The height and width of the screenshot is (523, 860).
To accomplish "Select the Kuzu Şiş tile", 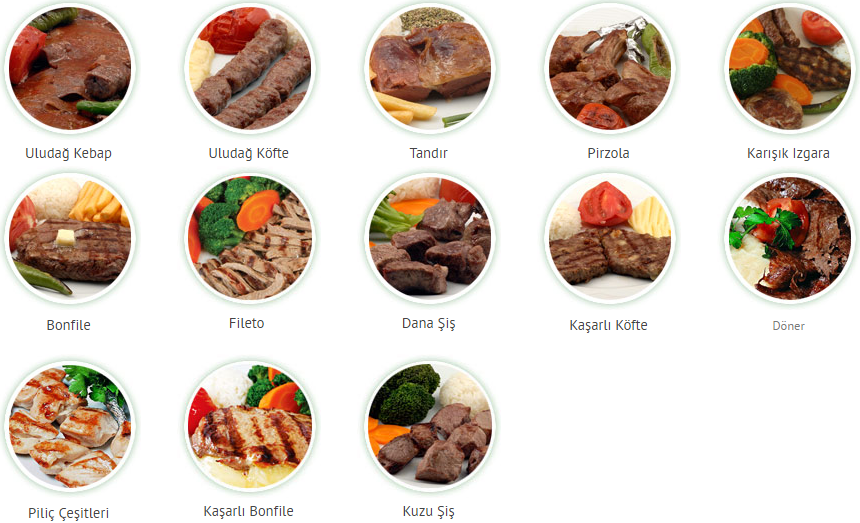I will (429, 425).
